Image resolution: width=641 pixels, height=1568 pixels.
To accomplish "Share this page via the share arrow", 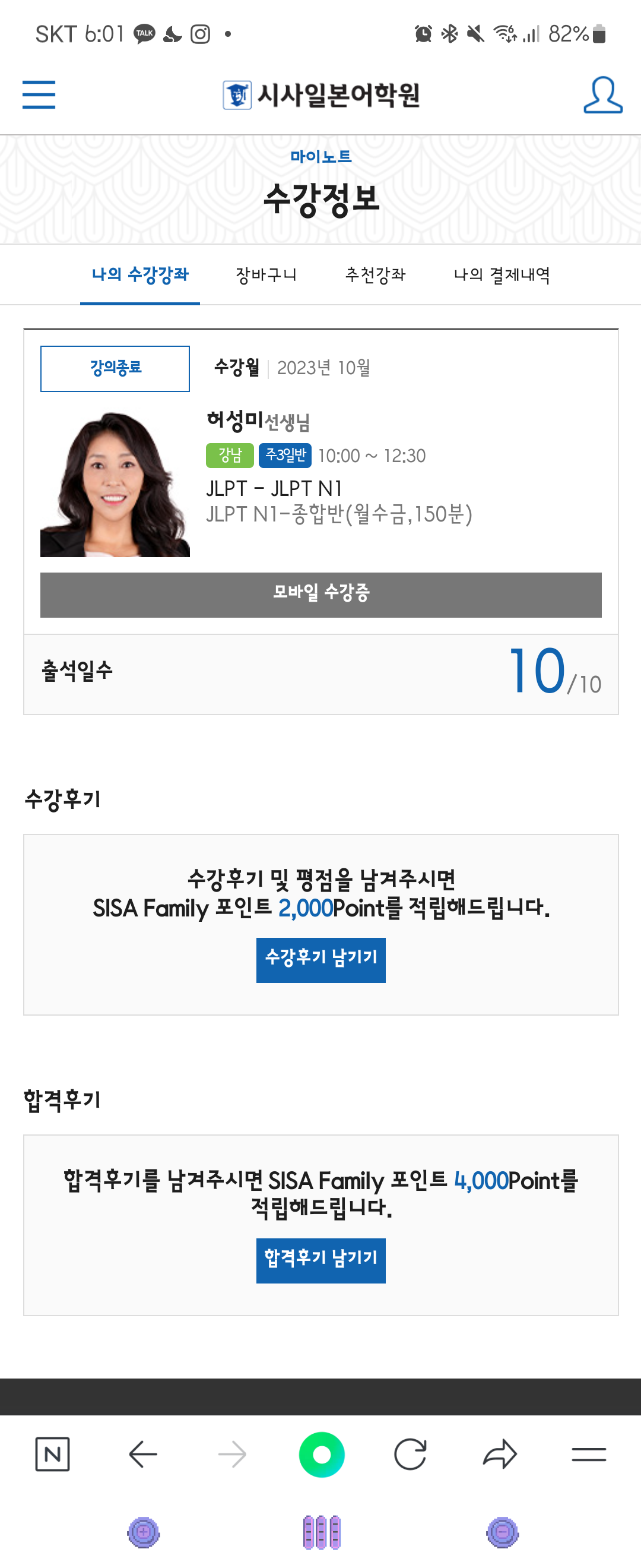I will click(499, 1454).
